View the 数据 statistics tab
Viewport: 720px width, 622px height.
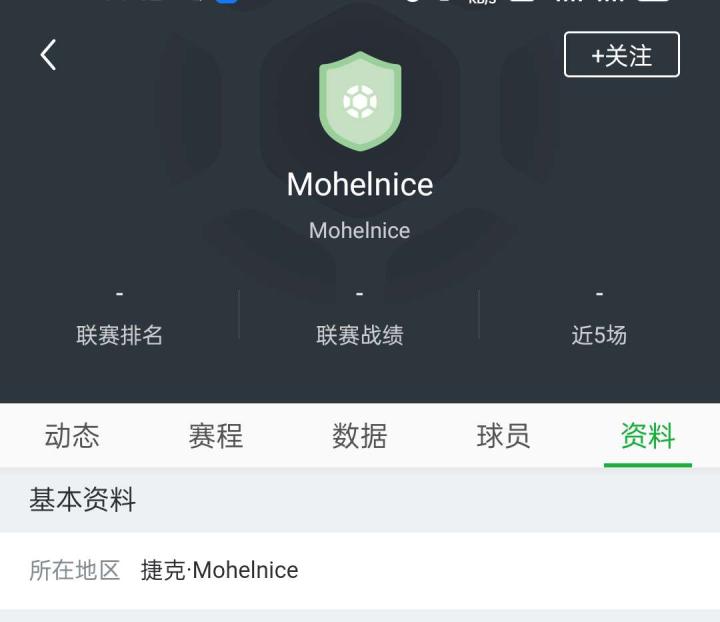pos(360,436)
